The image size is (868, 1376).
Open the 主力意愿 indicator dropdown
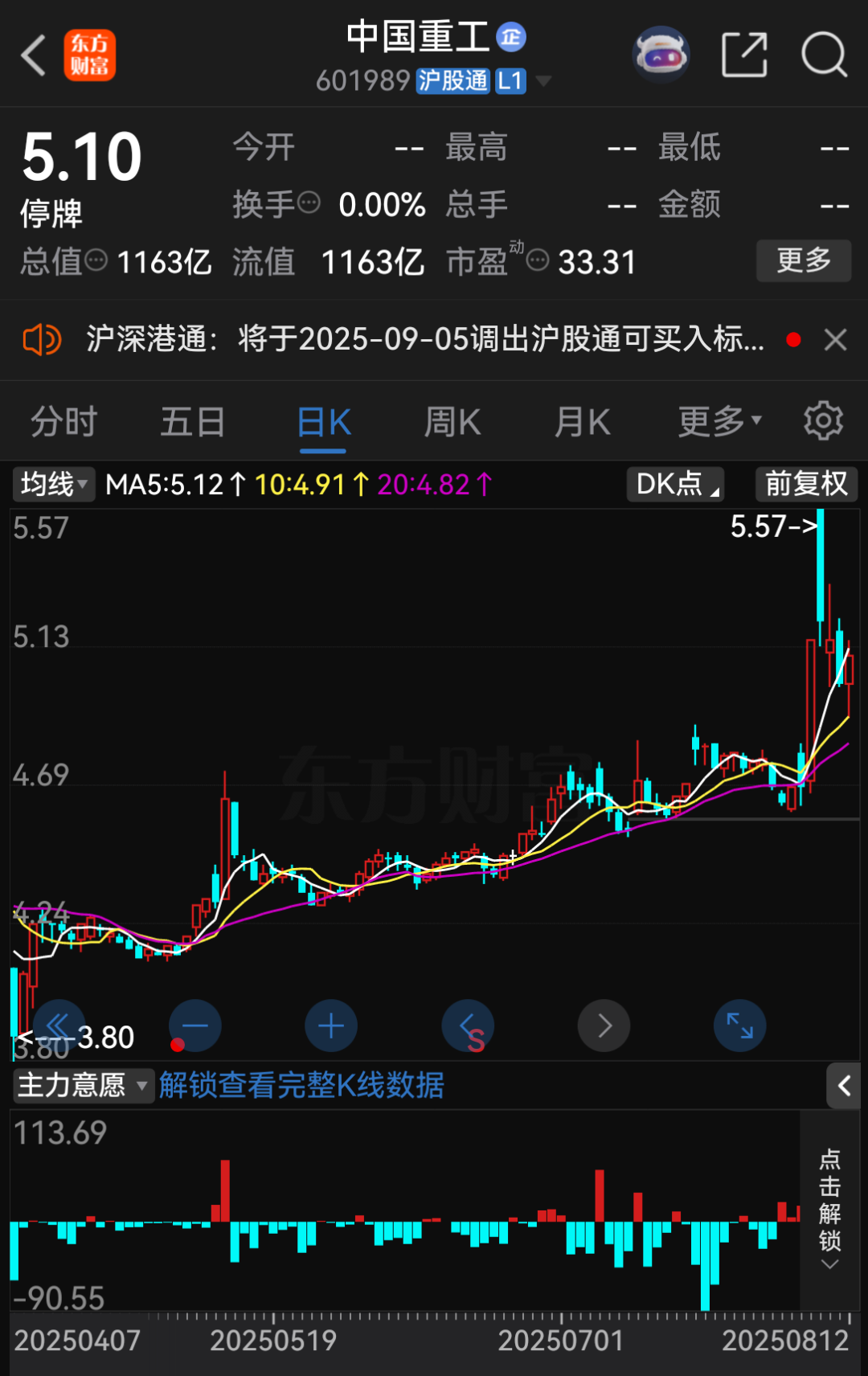coord(83,1086)
